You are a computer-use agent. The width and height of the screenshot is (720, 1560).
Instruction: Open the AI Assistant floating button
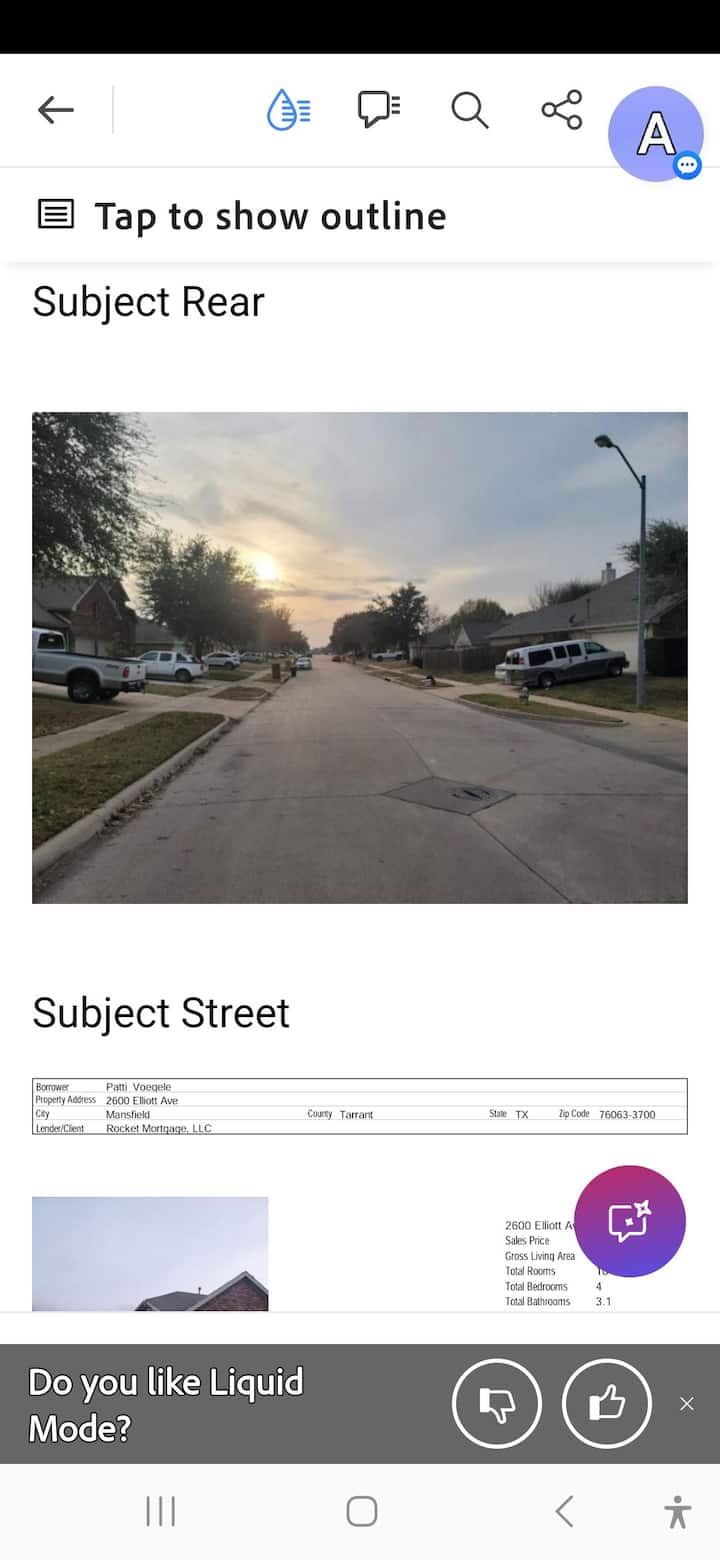pos(630,1221)
